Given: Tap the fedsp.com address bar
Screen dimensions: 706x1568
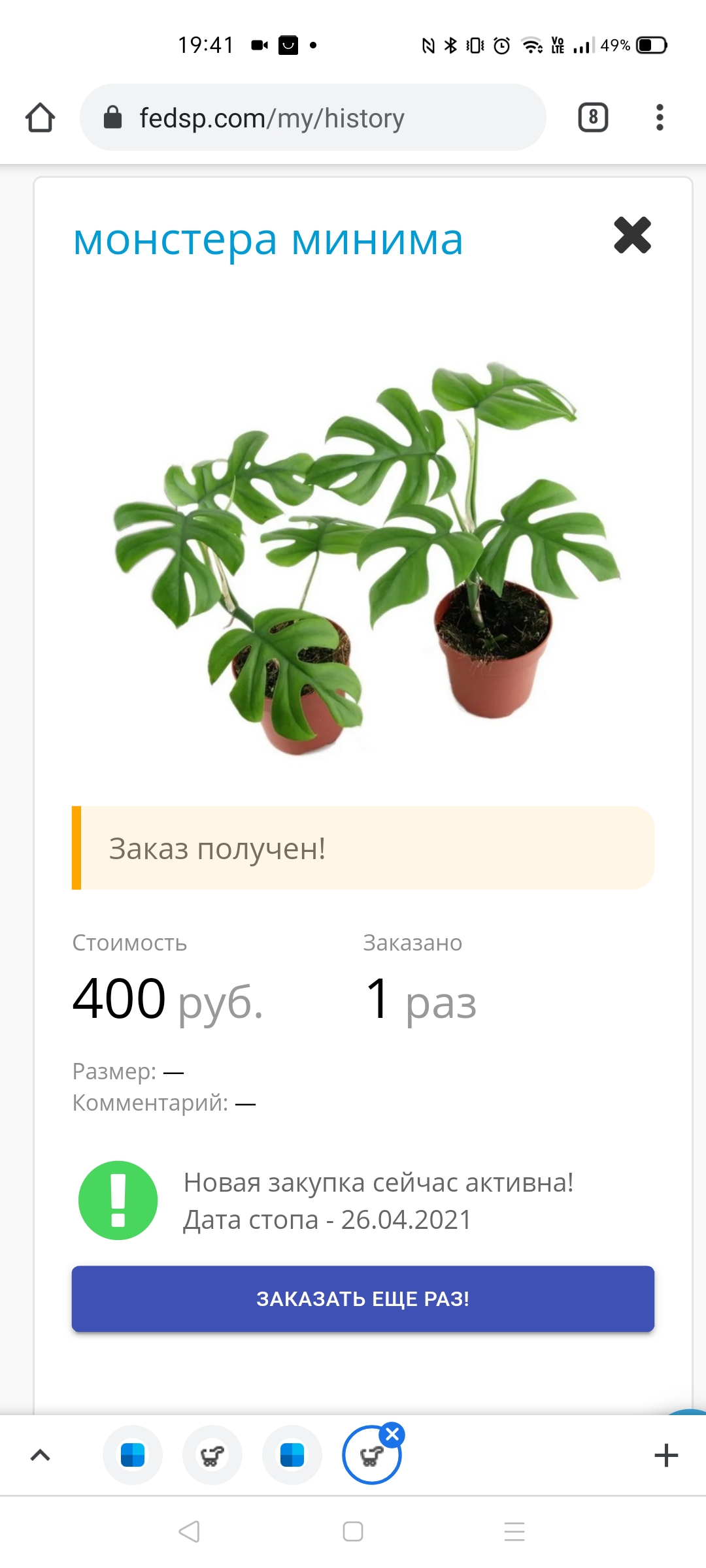Looking at the screenshot, I should 312,118.
